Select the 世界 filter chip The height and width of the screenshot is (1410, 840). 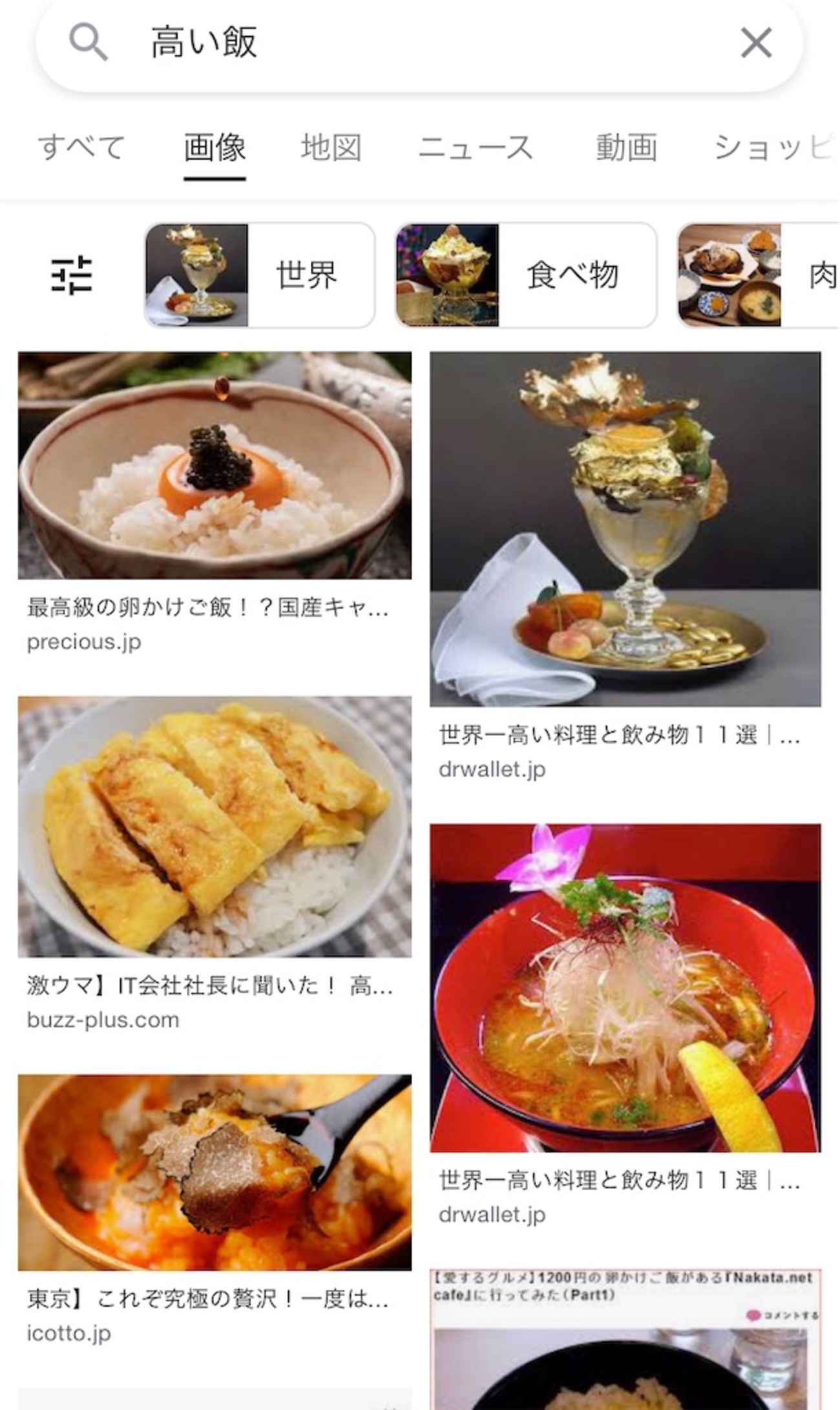(260, 275)
